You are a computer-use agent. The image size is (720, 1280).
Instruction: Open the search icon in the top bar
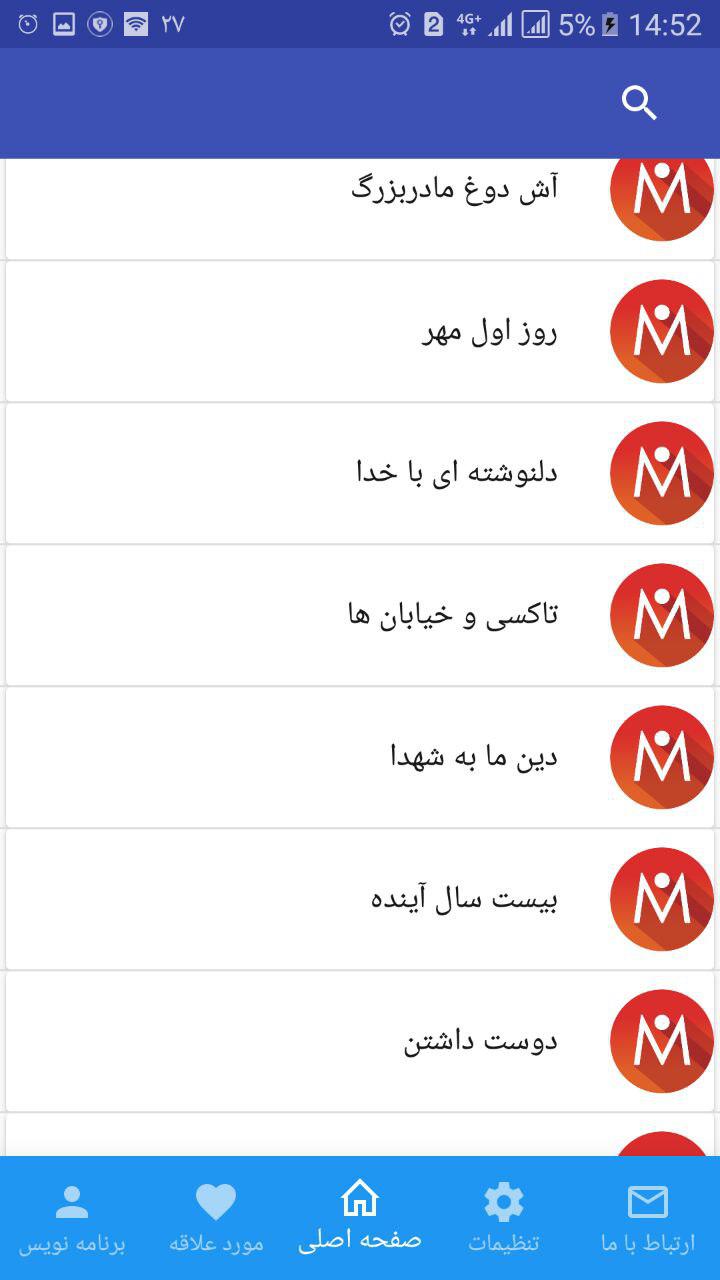(639, 101)
